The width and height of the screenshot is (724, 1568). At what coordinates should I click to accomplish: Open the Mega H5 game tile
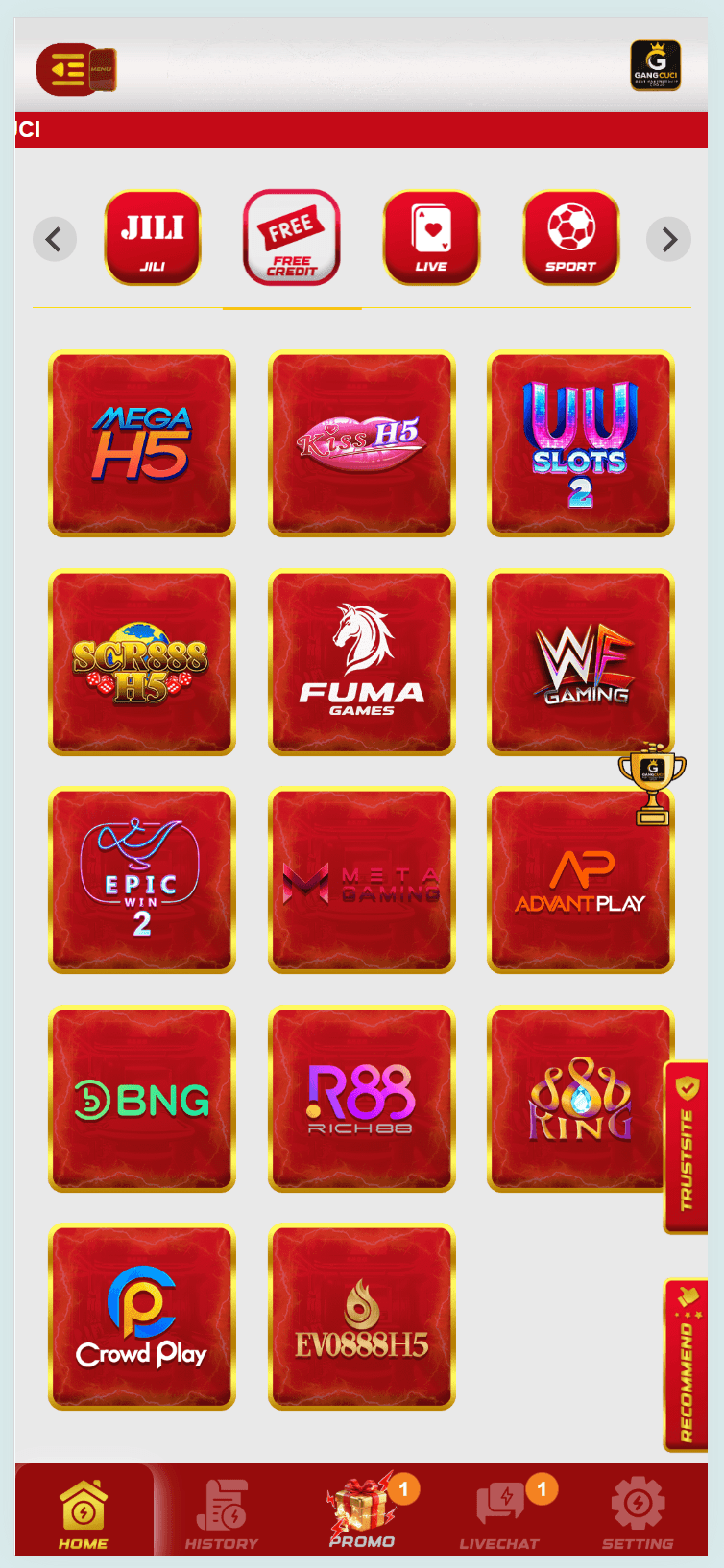point(142,443)
